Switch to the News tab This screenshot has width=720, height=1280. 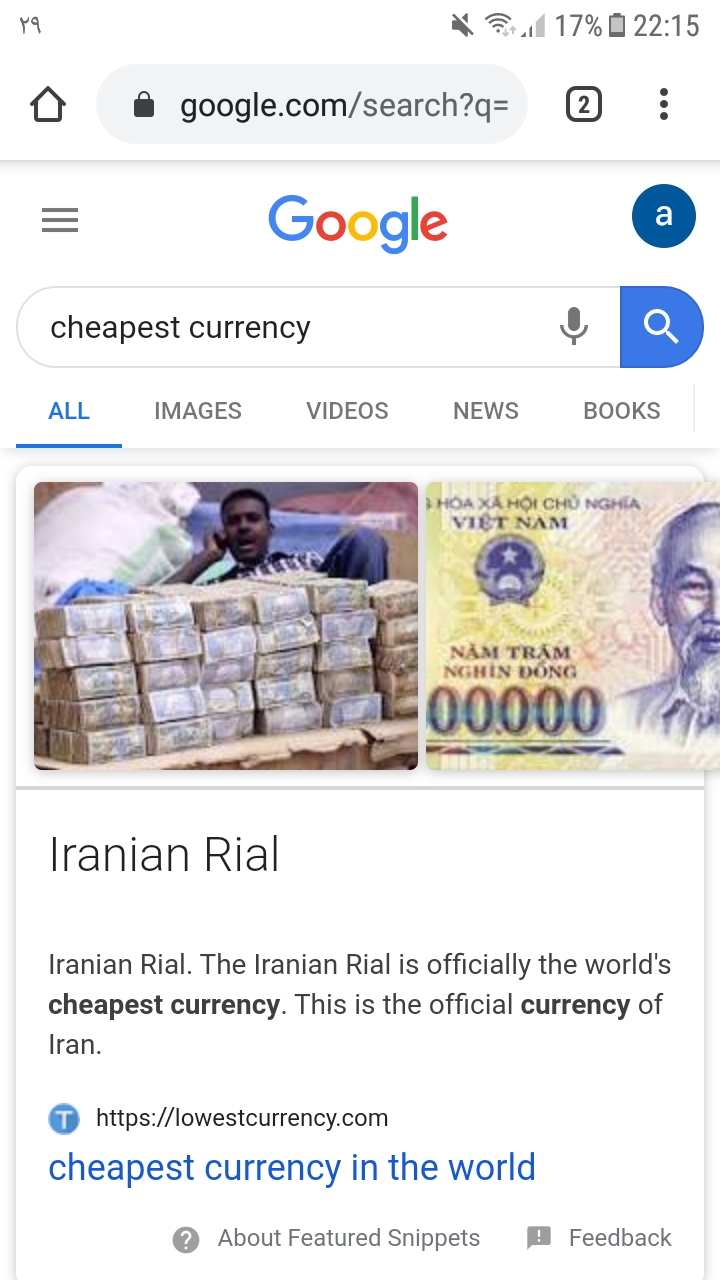pos(486,411)
